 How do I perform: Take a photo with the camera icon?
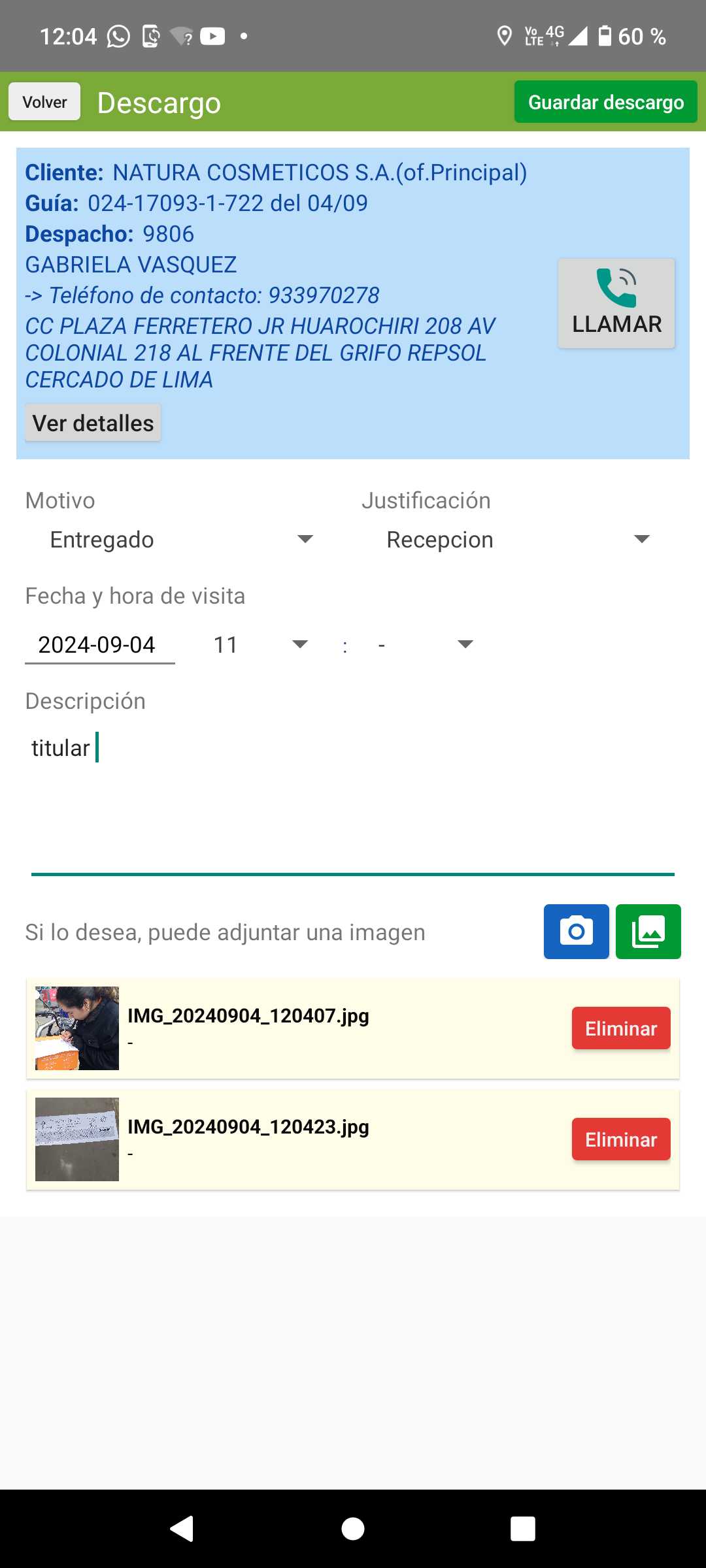pyautogui.click(x=576, y=932)
